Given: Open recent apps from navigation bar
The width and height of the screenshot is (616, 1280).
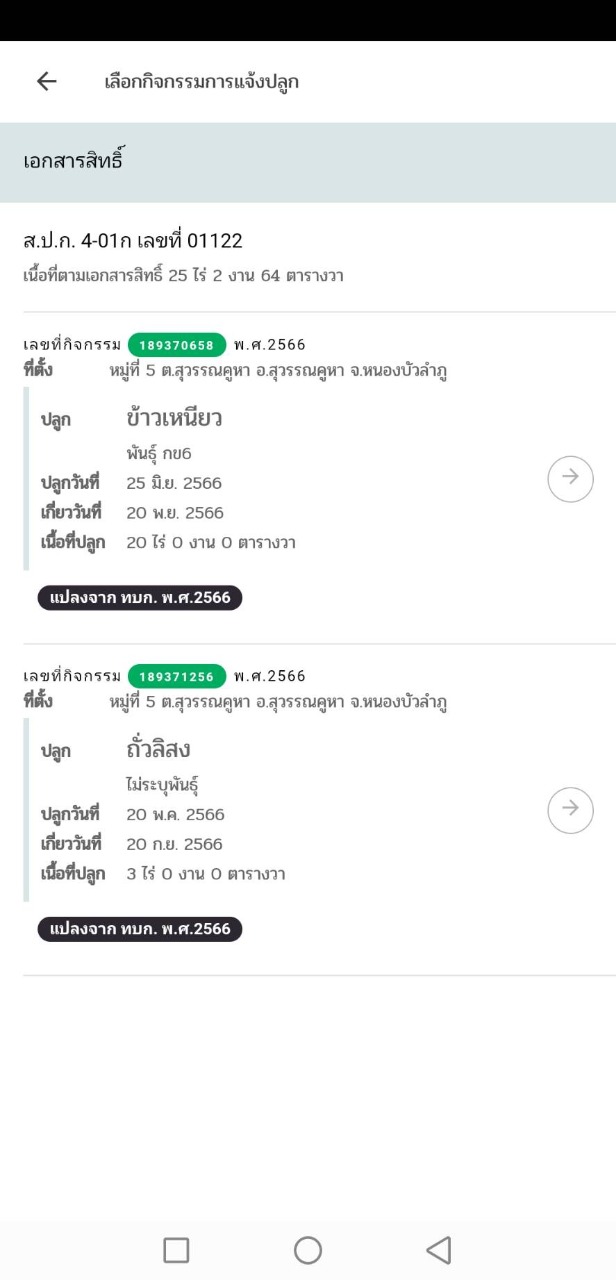Looking at the screenshot, I should (176, 1250).
